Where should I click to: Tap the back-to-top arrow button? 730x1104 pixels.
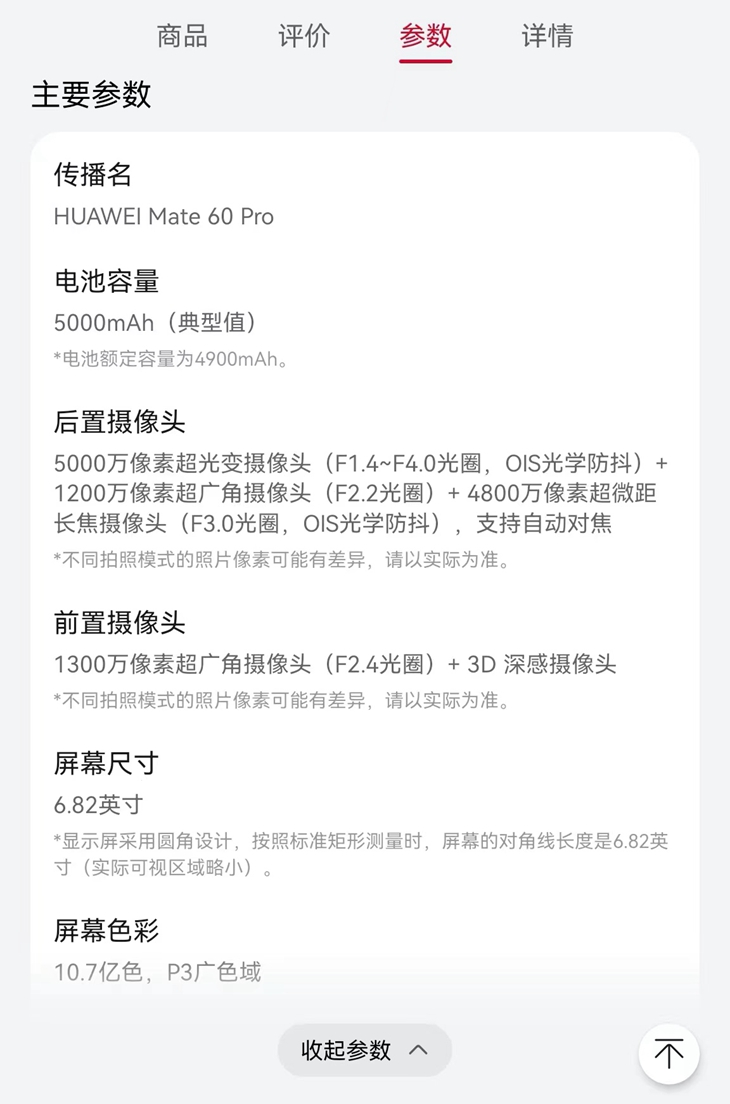pos(669,1054)
